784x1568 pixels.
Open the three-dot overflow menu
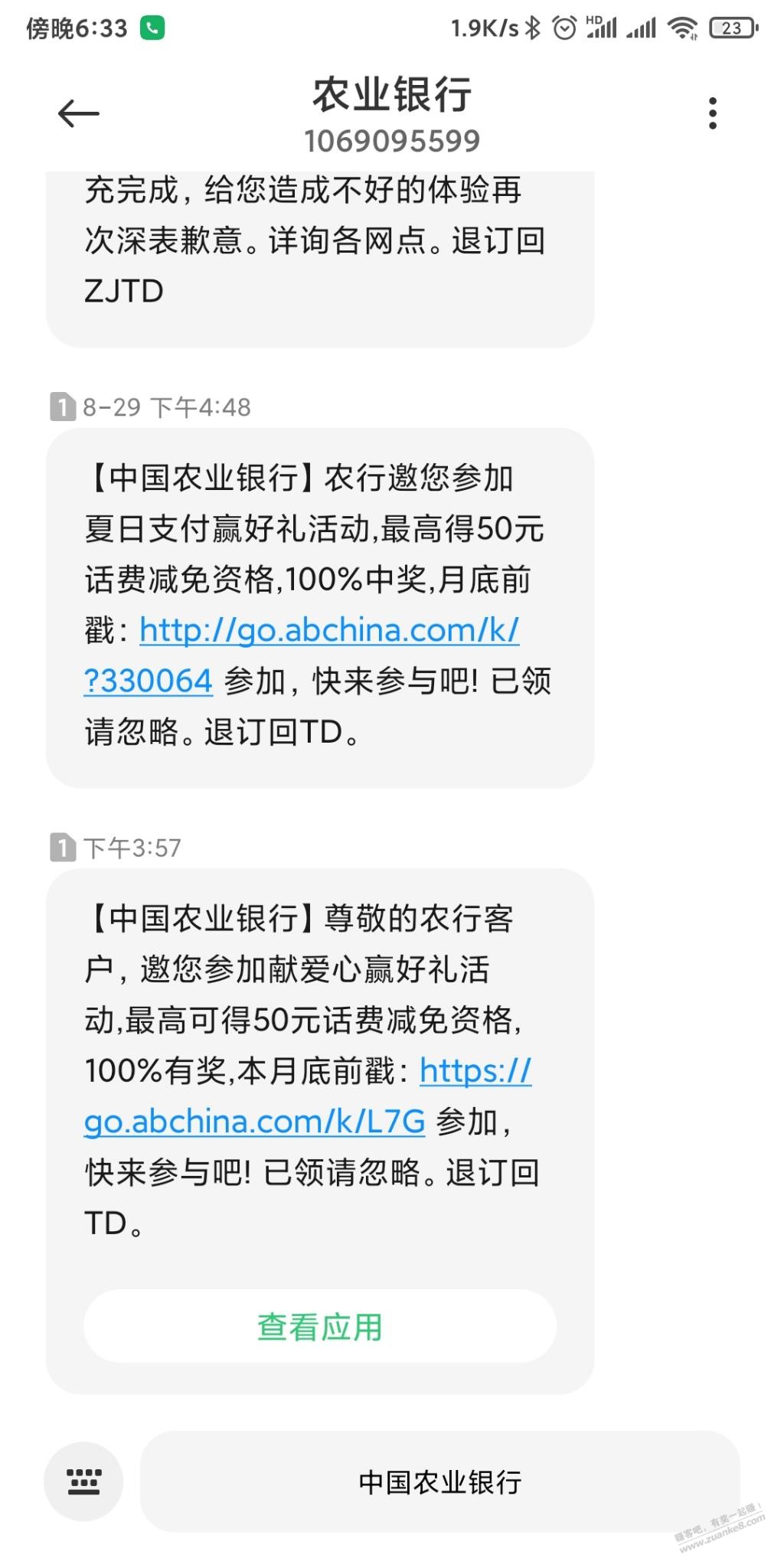712,114
